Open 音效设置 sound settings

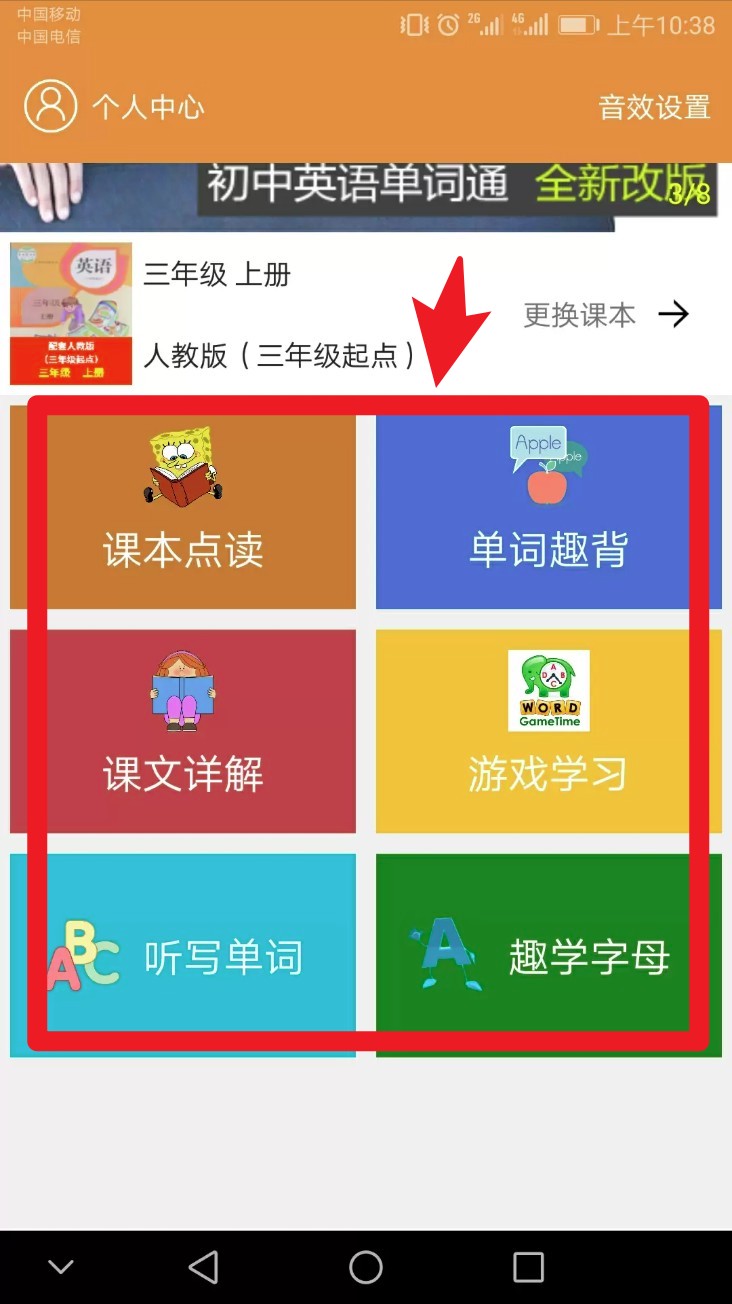point(654,107)
